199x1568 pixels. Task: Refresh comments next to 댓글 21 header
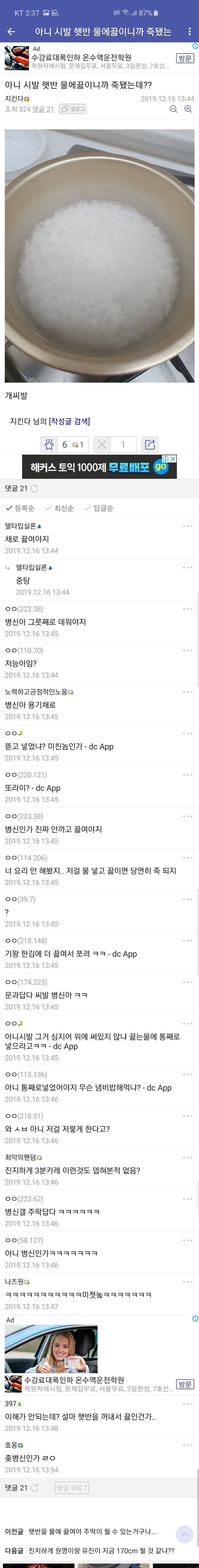[34, 488]
